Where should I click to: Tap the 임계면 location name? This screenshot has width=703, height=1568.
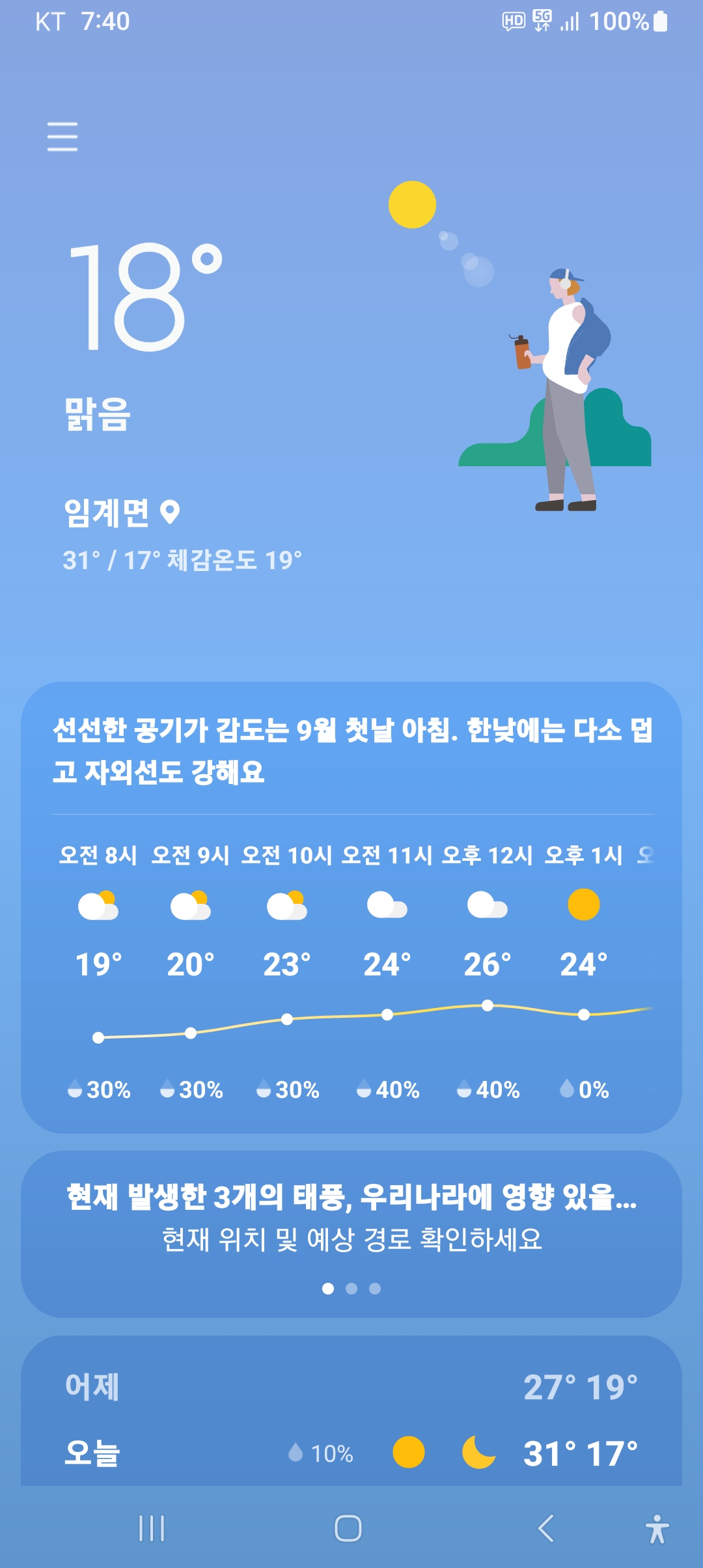pyautogui.click(x=107, y=513)
